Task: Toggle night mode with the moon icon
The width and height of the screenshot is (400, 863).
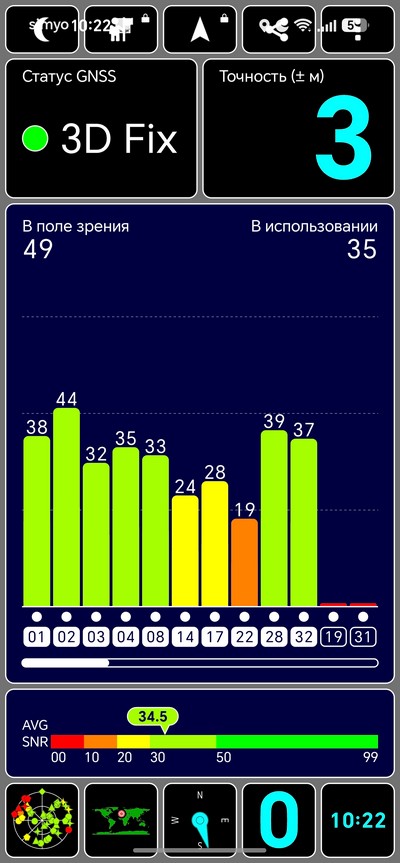Action: pos(42,29)
